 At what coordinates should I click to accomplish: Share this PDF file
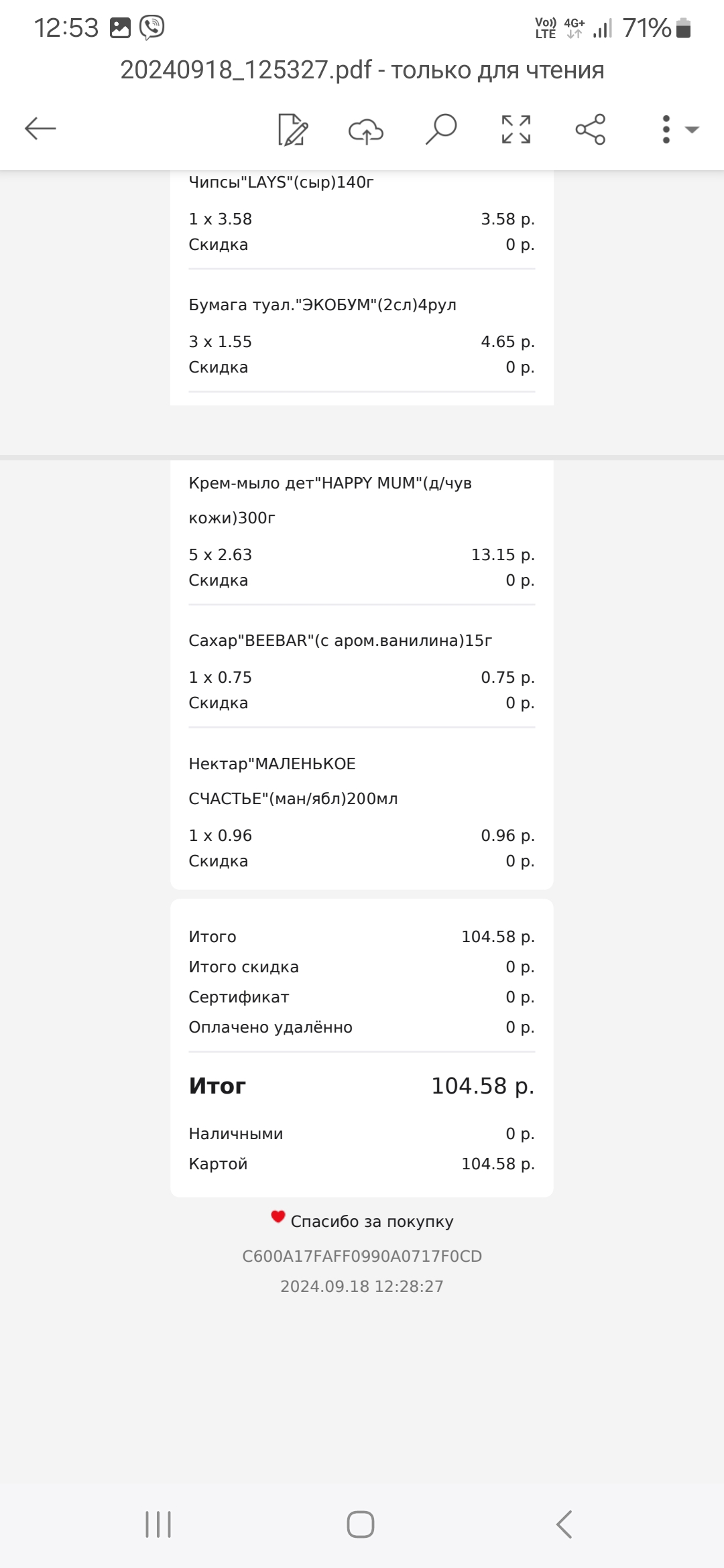591,129
